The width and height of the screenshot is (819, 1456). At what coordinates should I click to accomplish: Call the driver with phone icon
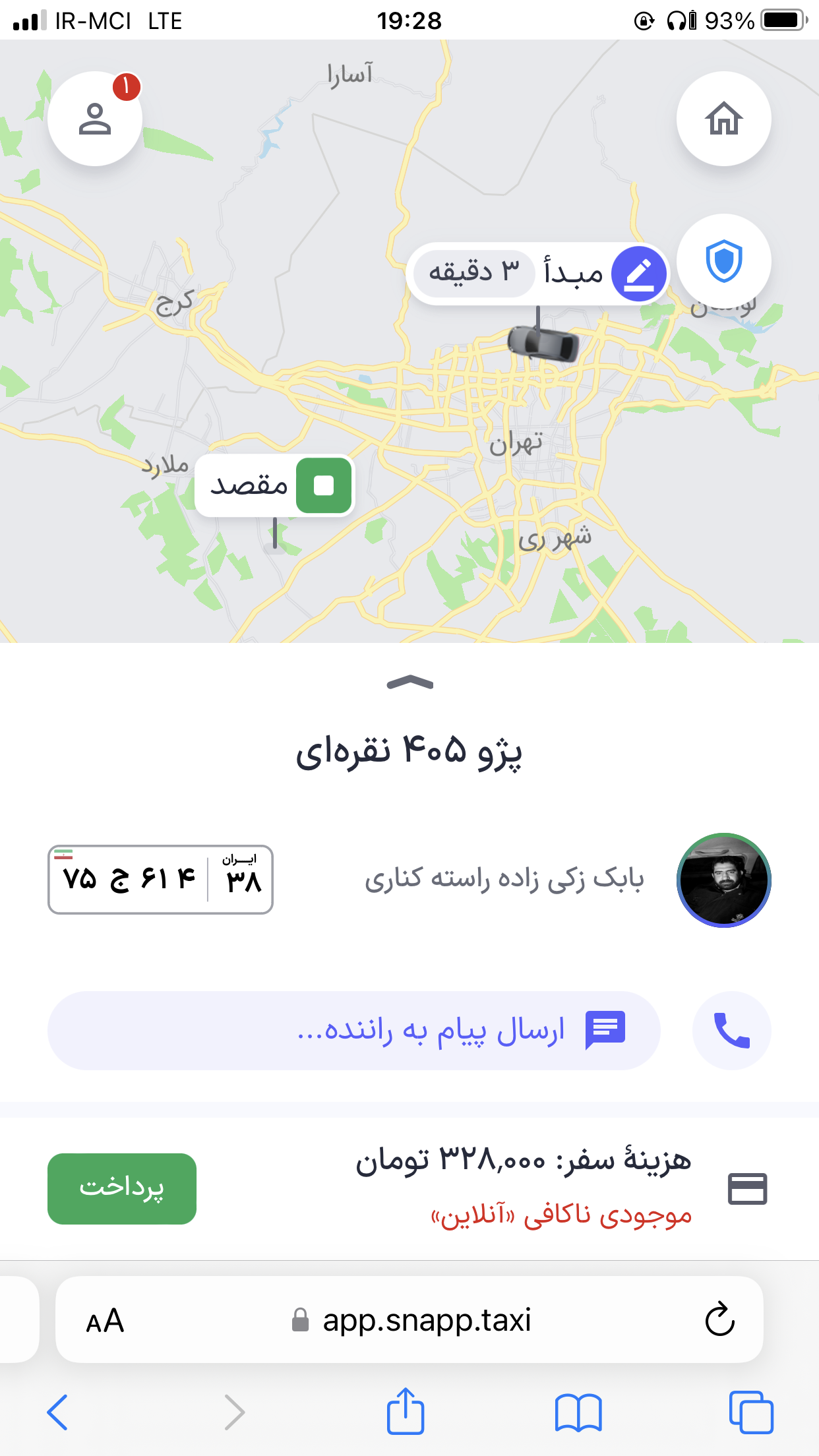click(x=731, y=1030)
